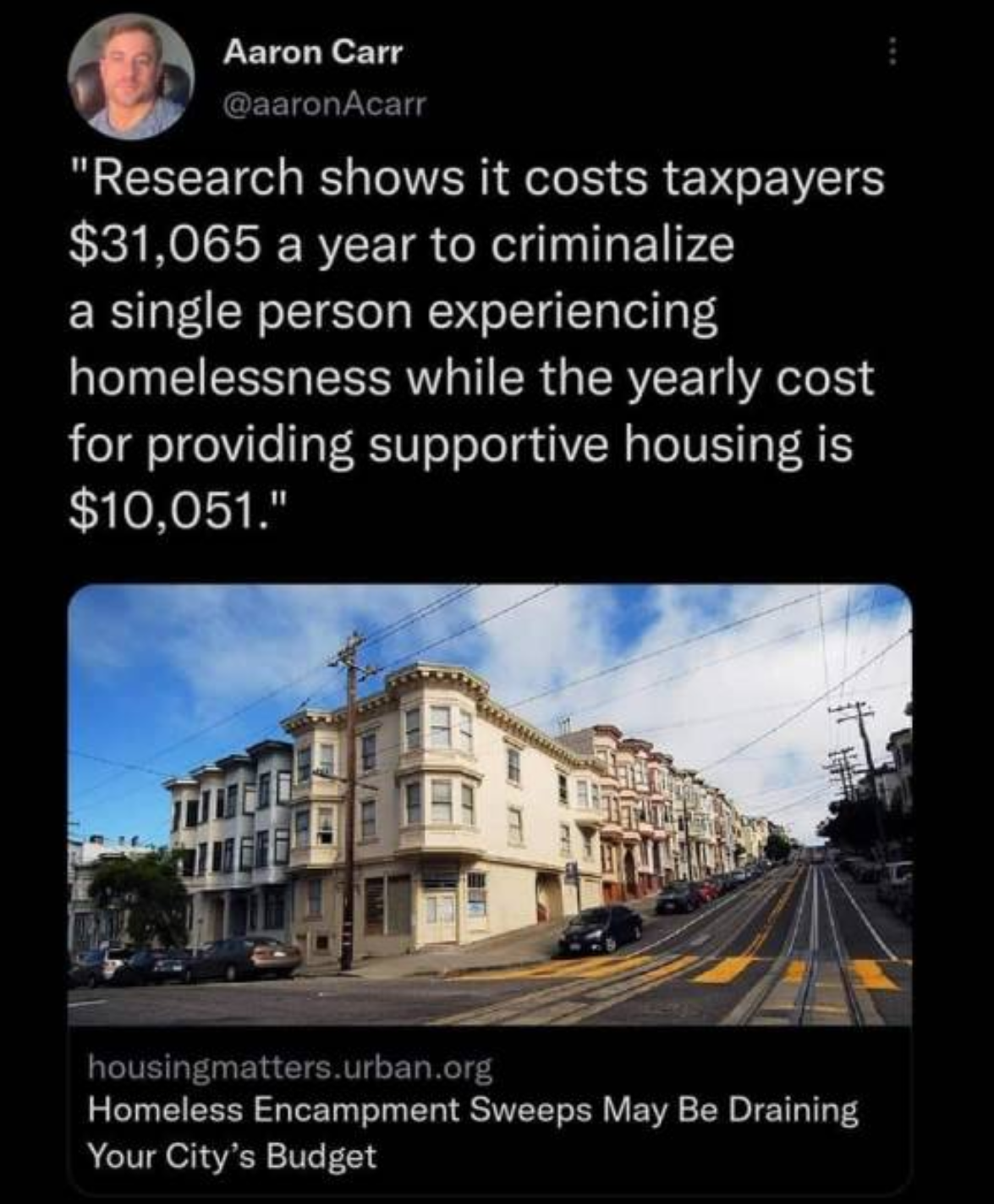Open Aaron Carr's profile picture

pyautogui.click(x=131, y=76)
